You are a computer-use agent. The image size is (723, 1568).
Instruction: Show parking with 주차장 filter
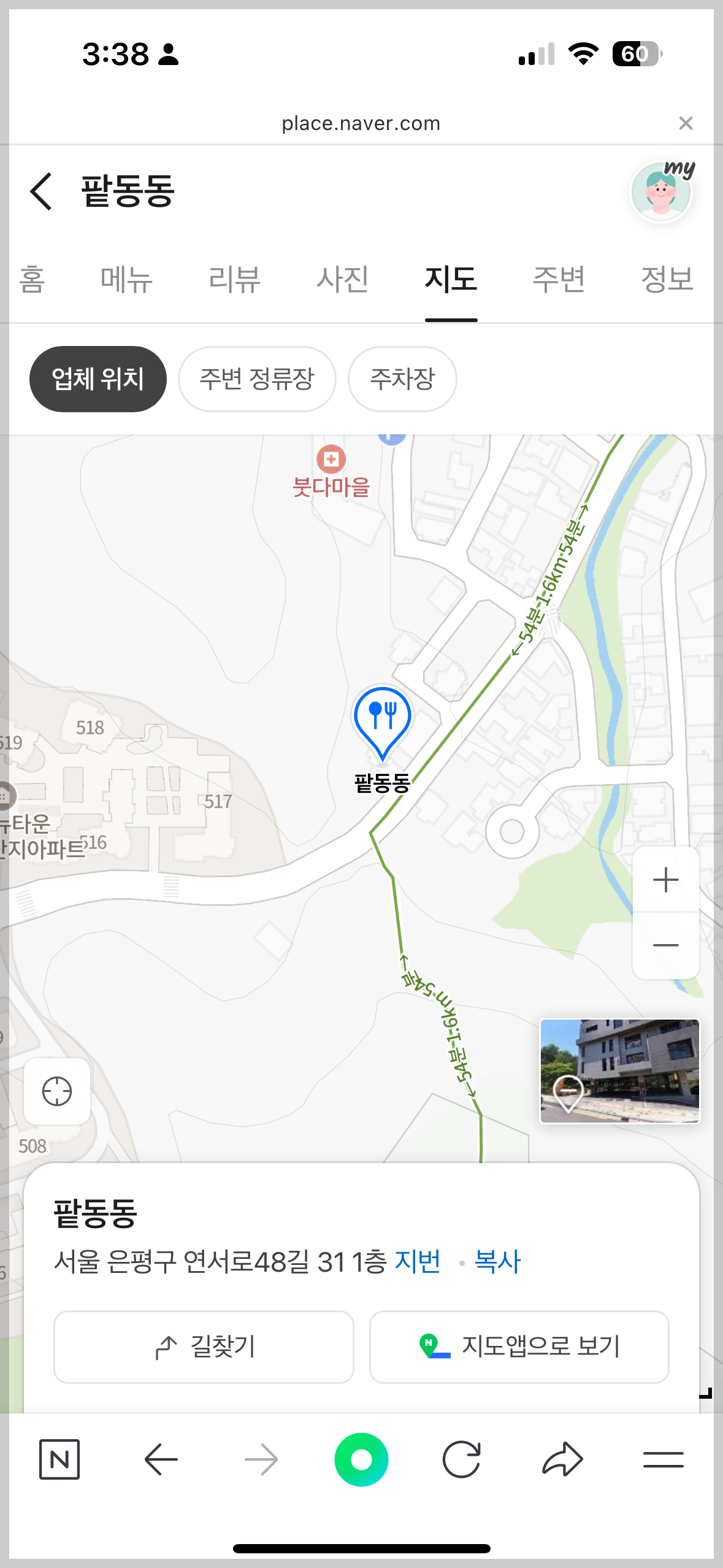402,379
